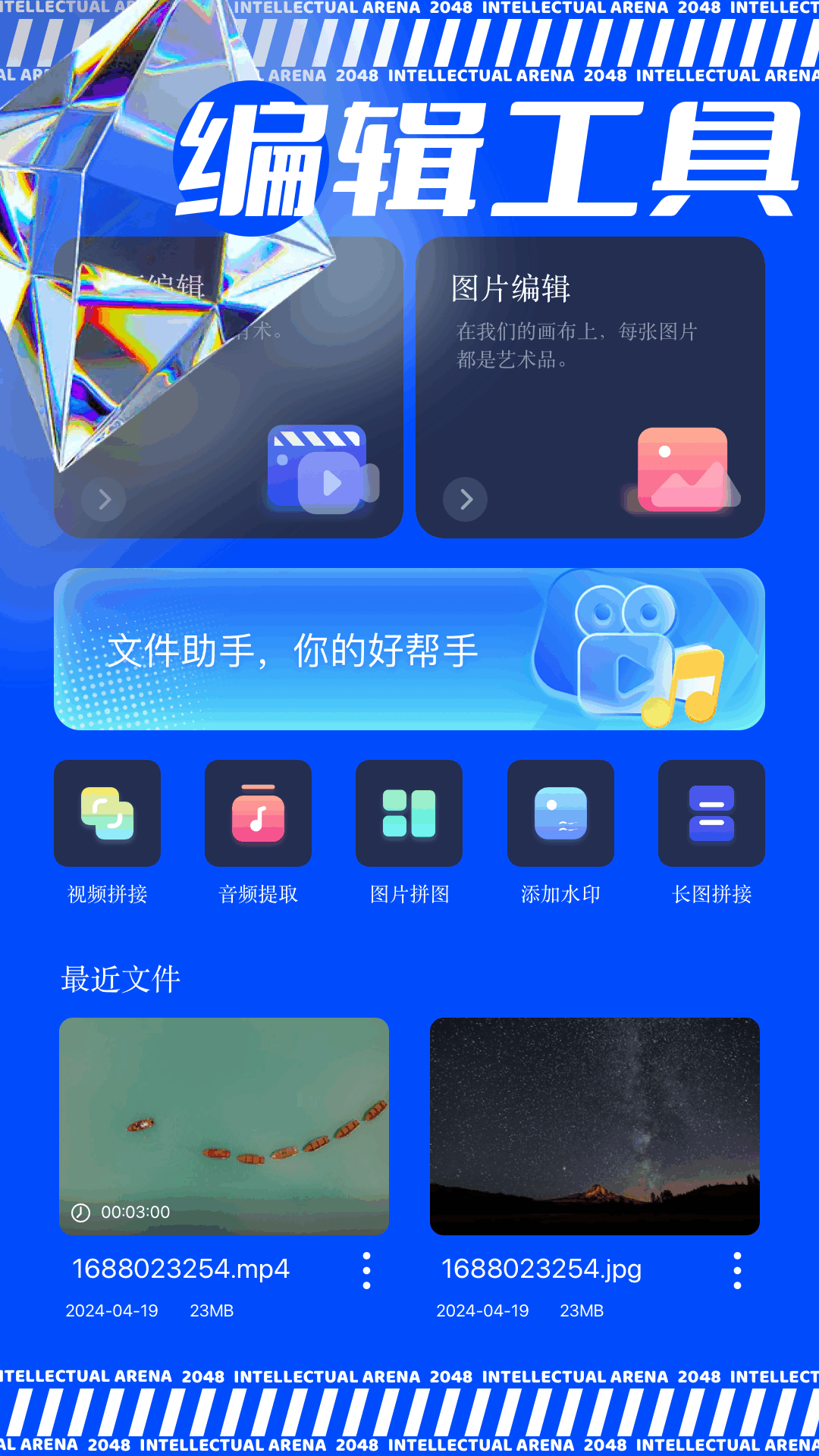Open the 最近文件 (recent files) section header

coord(121,979)
